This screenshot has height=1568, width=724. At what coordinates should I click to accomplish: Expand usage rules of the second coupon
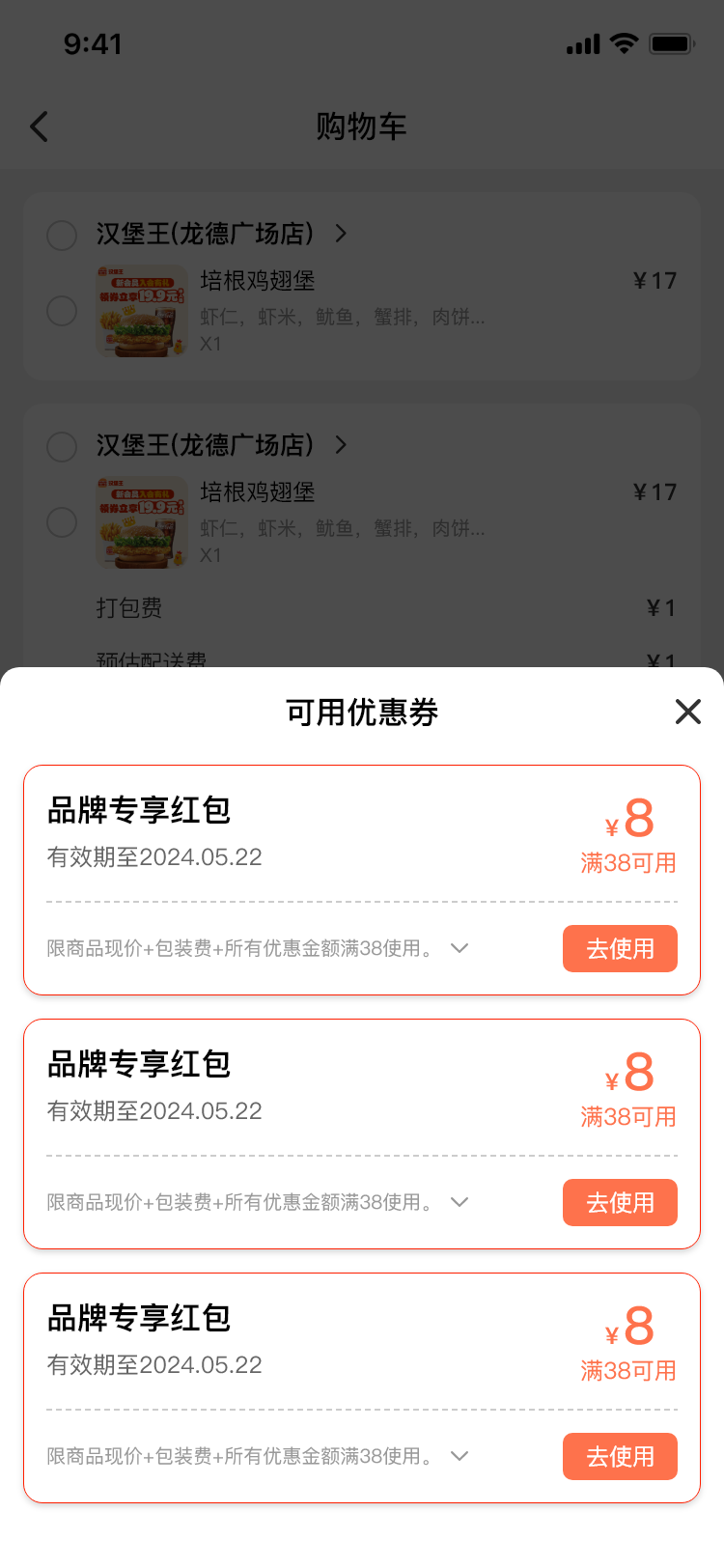pos(459,1202)
